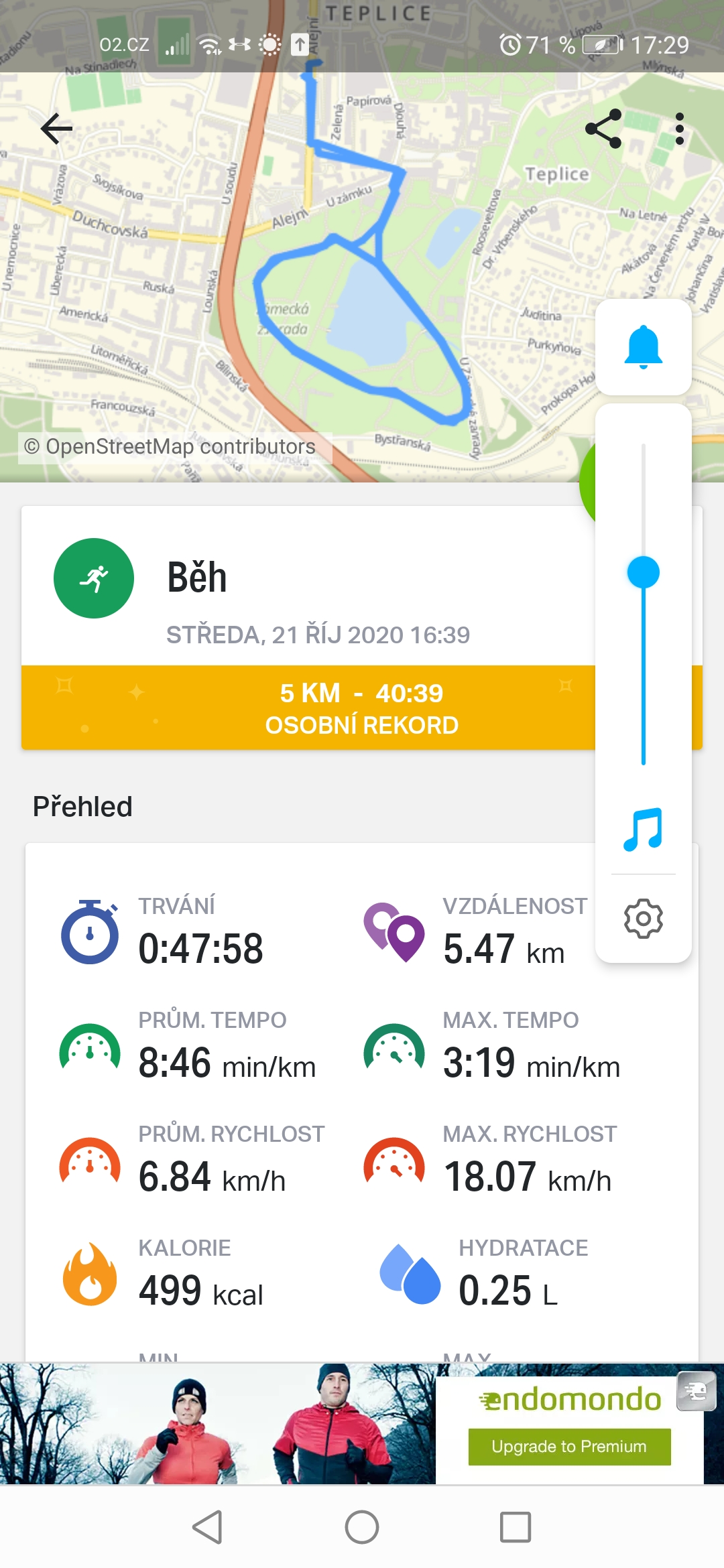This screenshot has height=1568, width=724.
Task: Tap Upgrade to Premium button
Action: (569, 1447)
